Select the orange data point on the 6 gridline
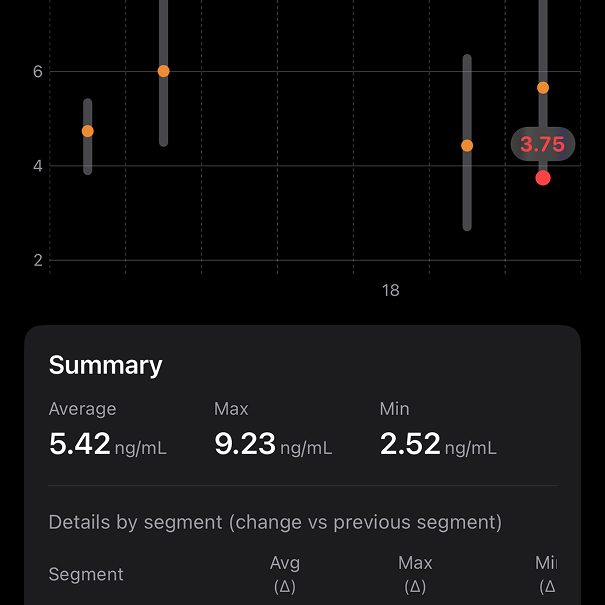This screenshot has height=605, width=605. pyautogui.click(x=164, y=71)
